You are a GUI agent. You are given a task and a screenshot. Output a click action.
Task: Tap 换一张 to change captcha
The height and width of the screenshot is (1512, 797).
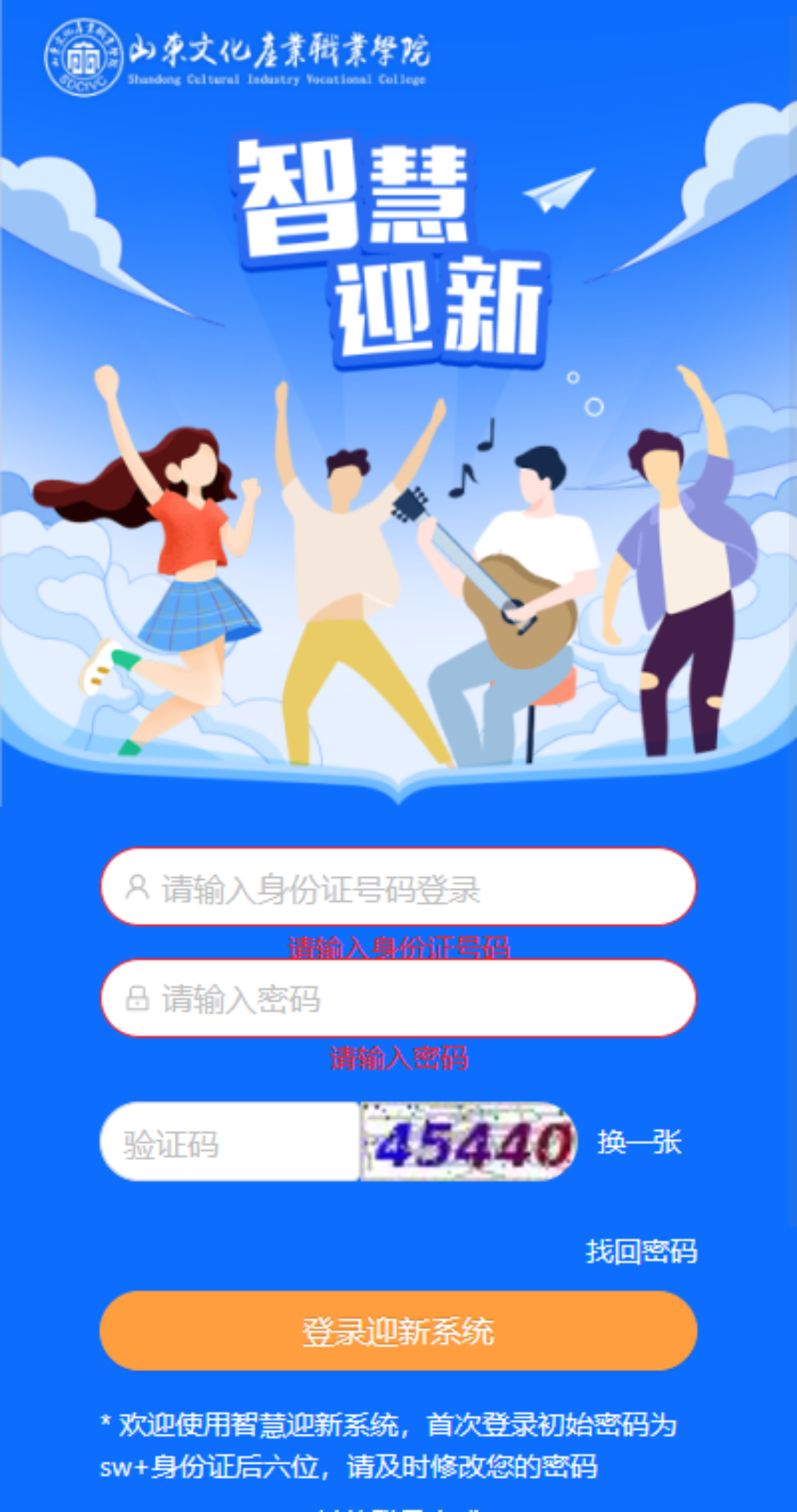(x=639, y=1142)
